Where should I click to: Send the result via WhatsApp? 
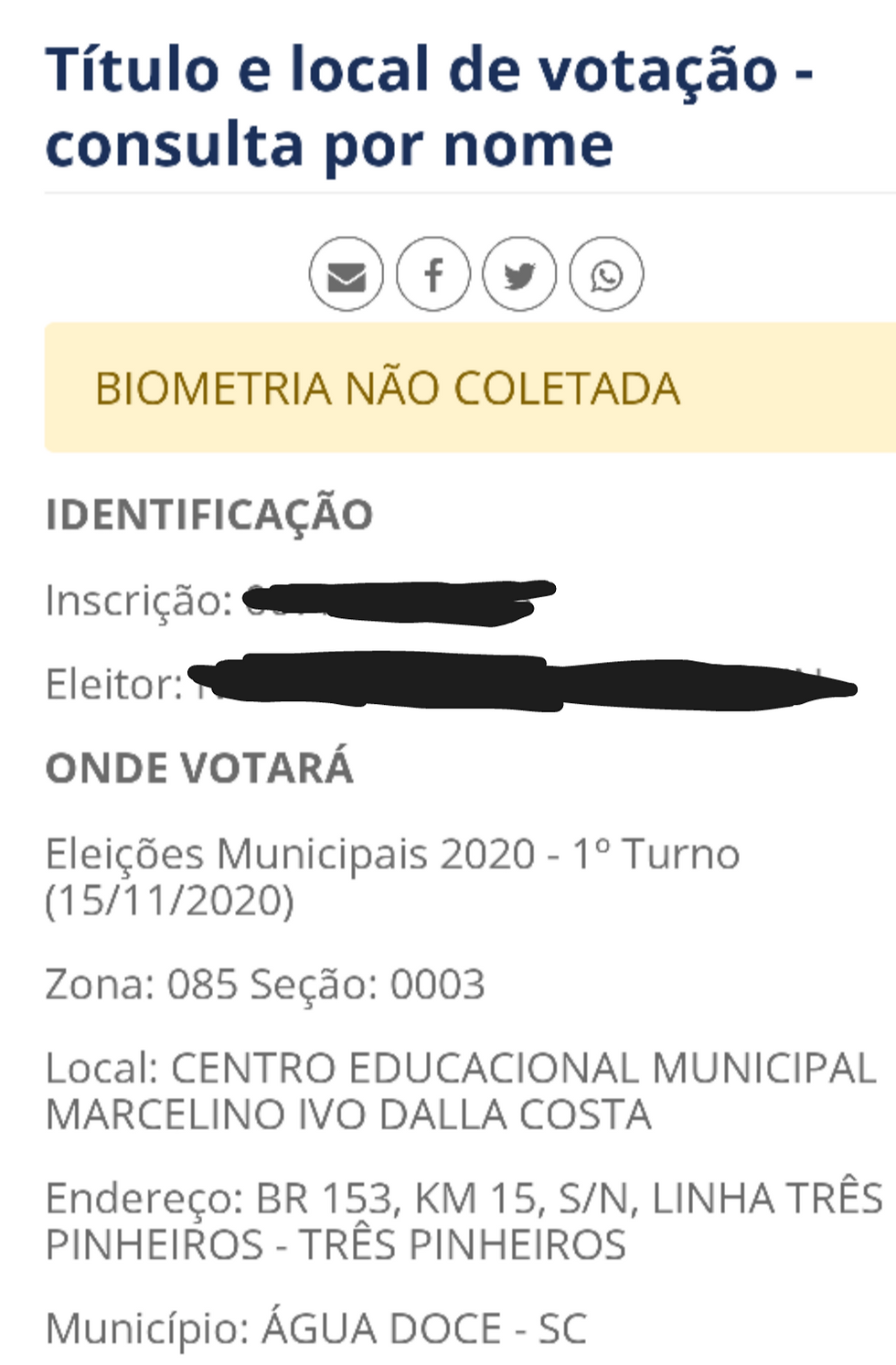pos(606,274)
